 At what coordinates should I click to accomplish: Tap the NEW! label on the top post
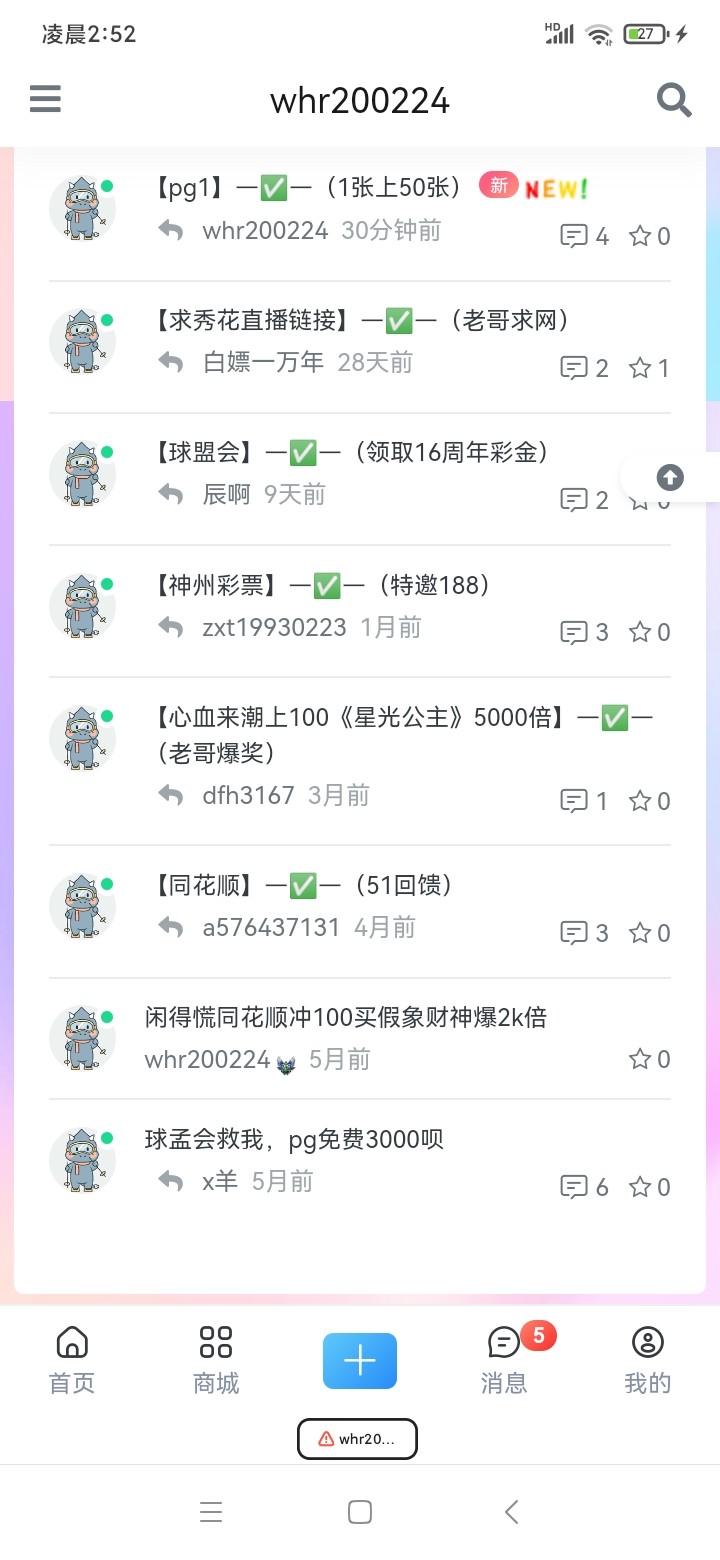(555, 187)
